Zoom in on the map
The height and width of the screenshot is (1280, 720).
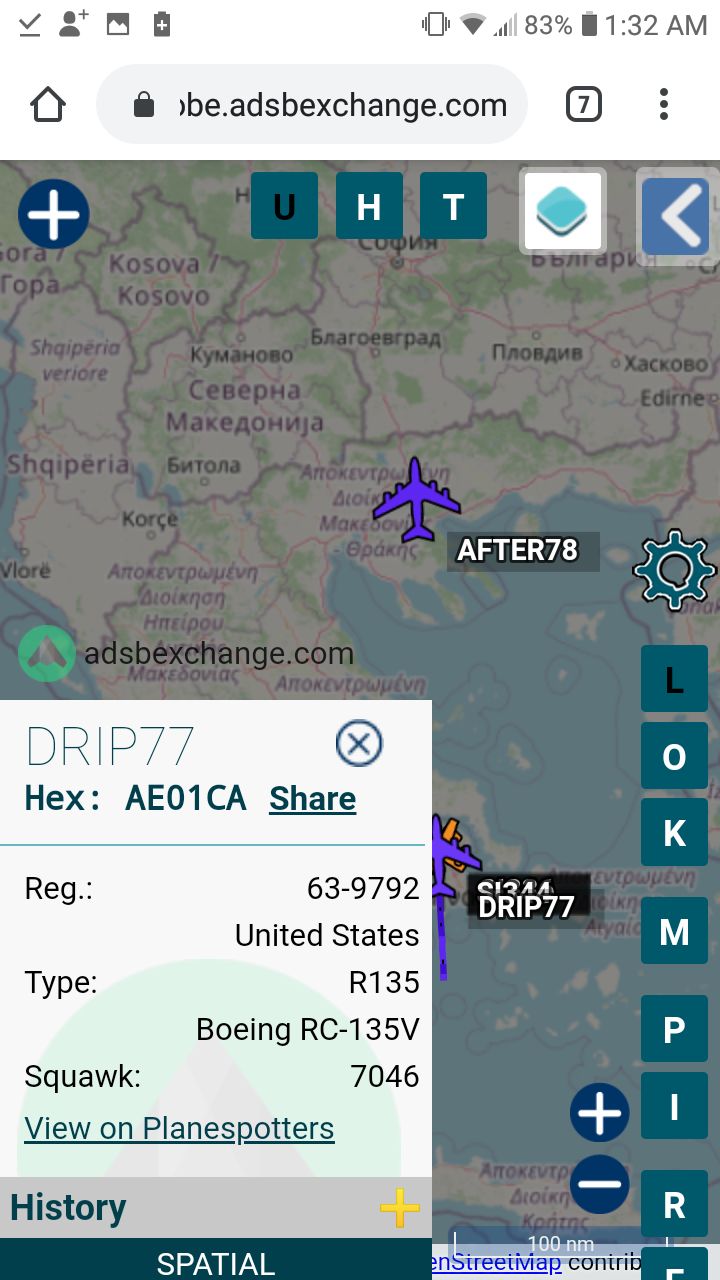point(600,1112)
